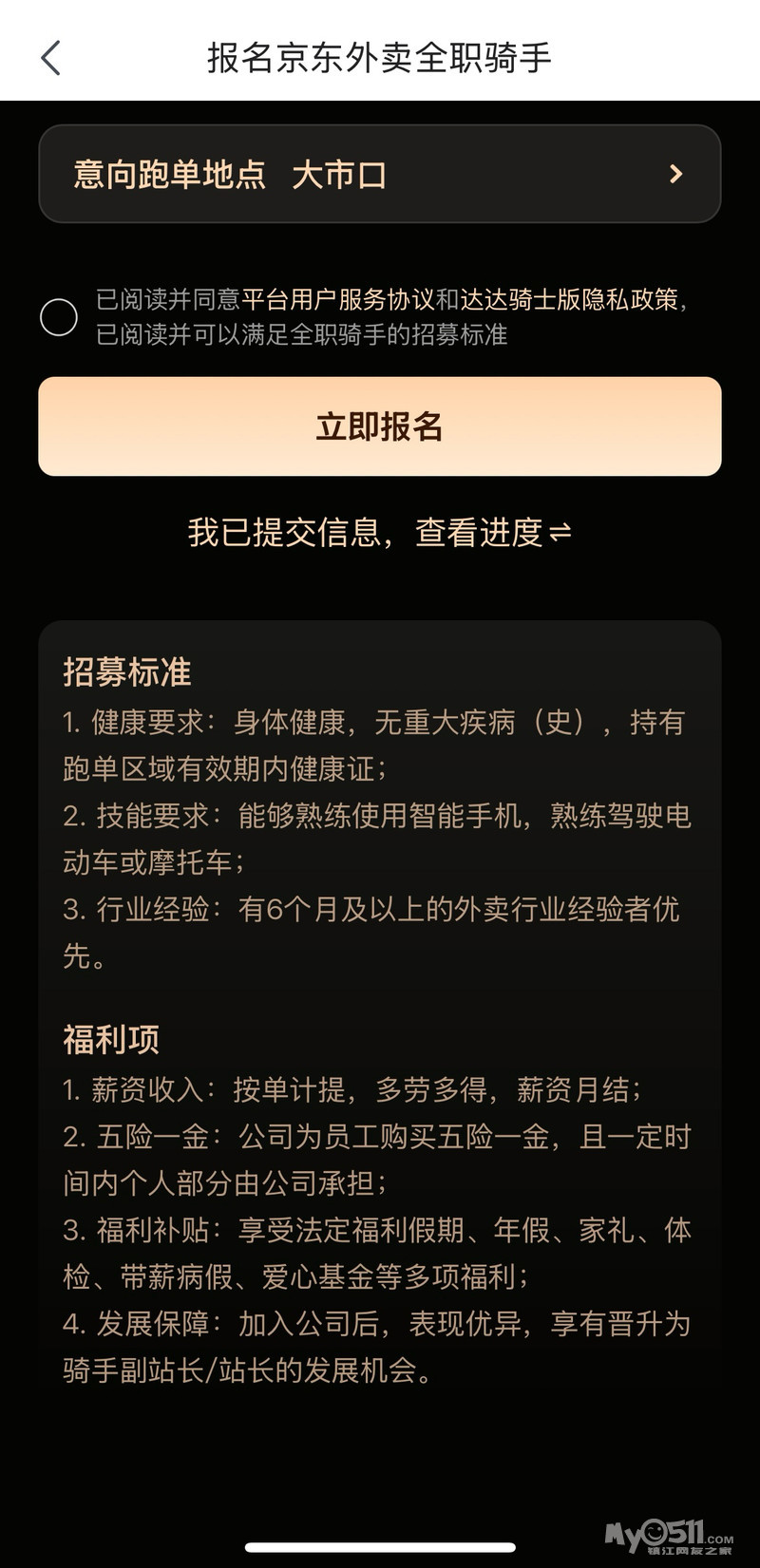This screenshot has width=760, height=1568.
Task: Open the 意向跑单地点 大市口 location selector
Action: click(380, 175)
